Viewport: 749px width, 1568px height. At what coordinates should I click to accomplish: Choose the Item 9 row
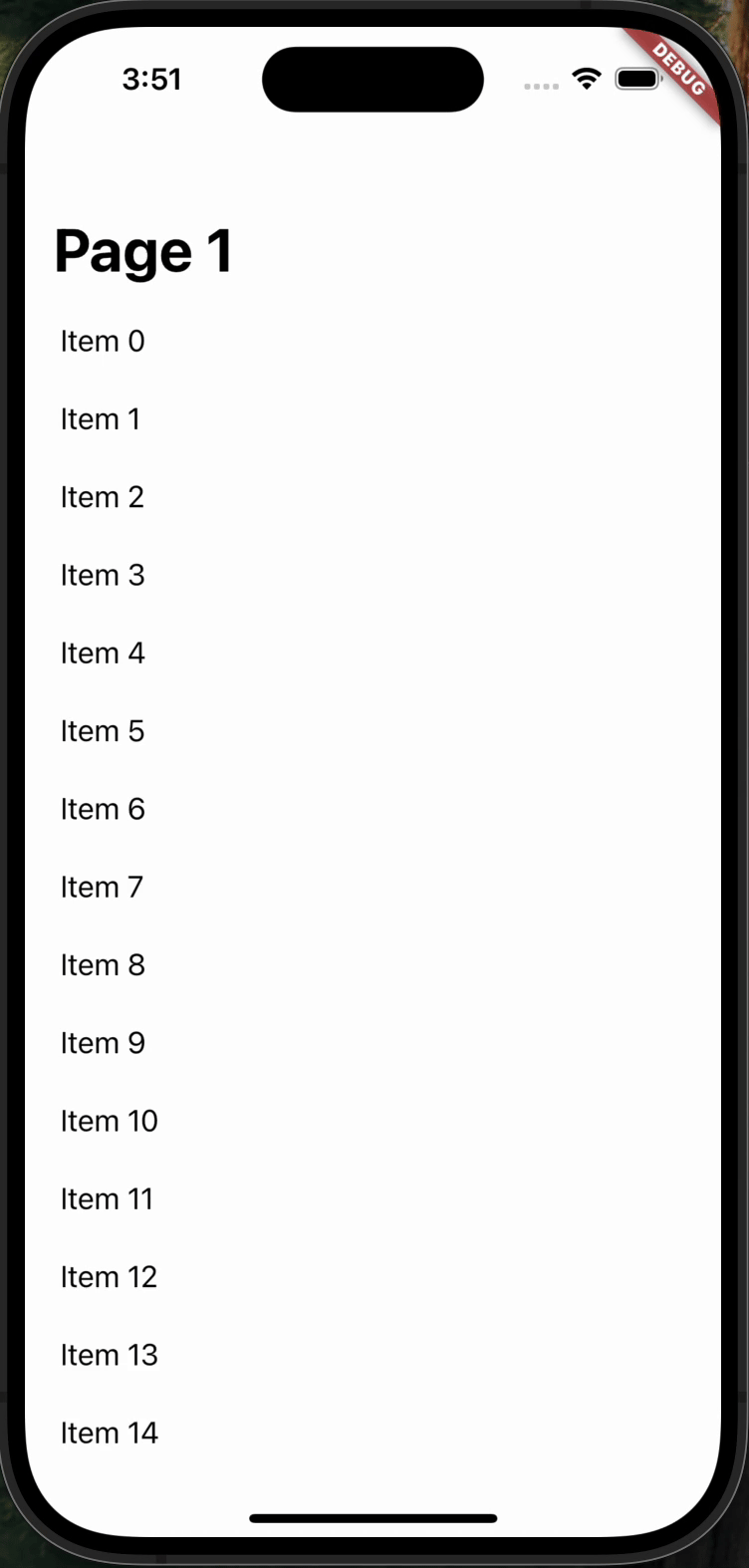(x=103, y=1043)
